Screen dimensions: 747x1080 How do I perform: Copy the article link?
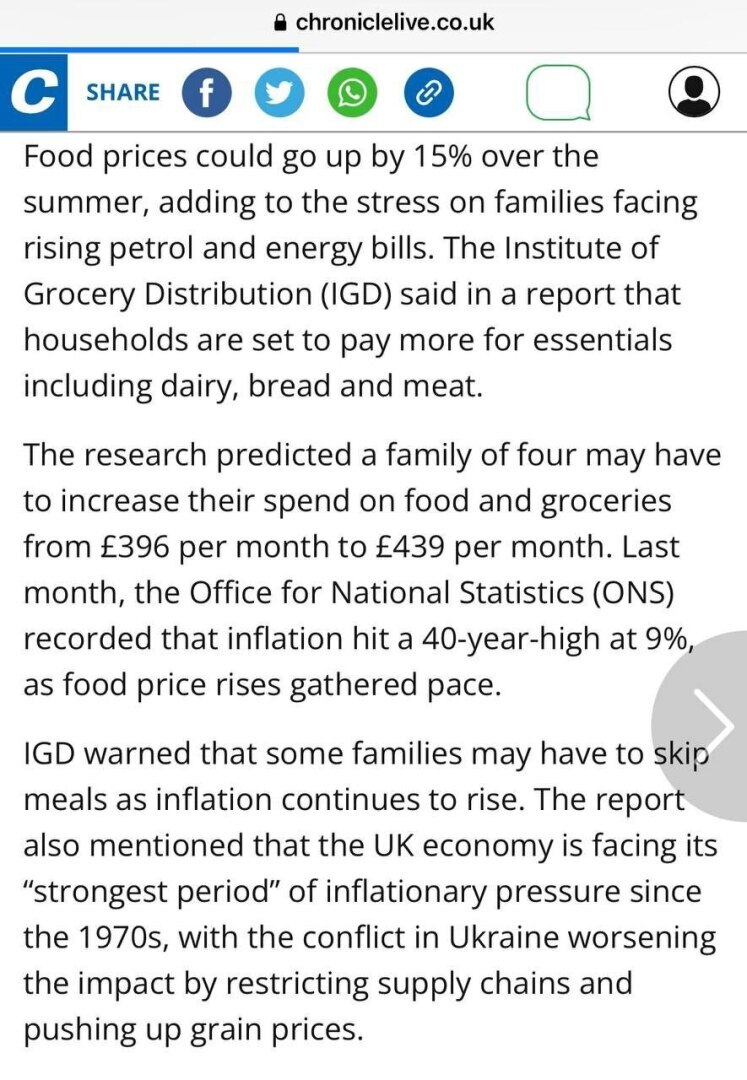pos(428,93)
